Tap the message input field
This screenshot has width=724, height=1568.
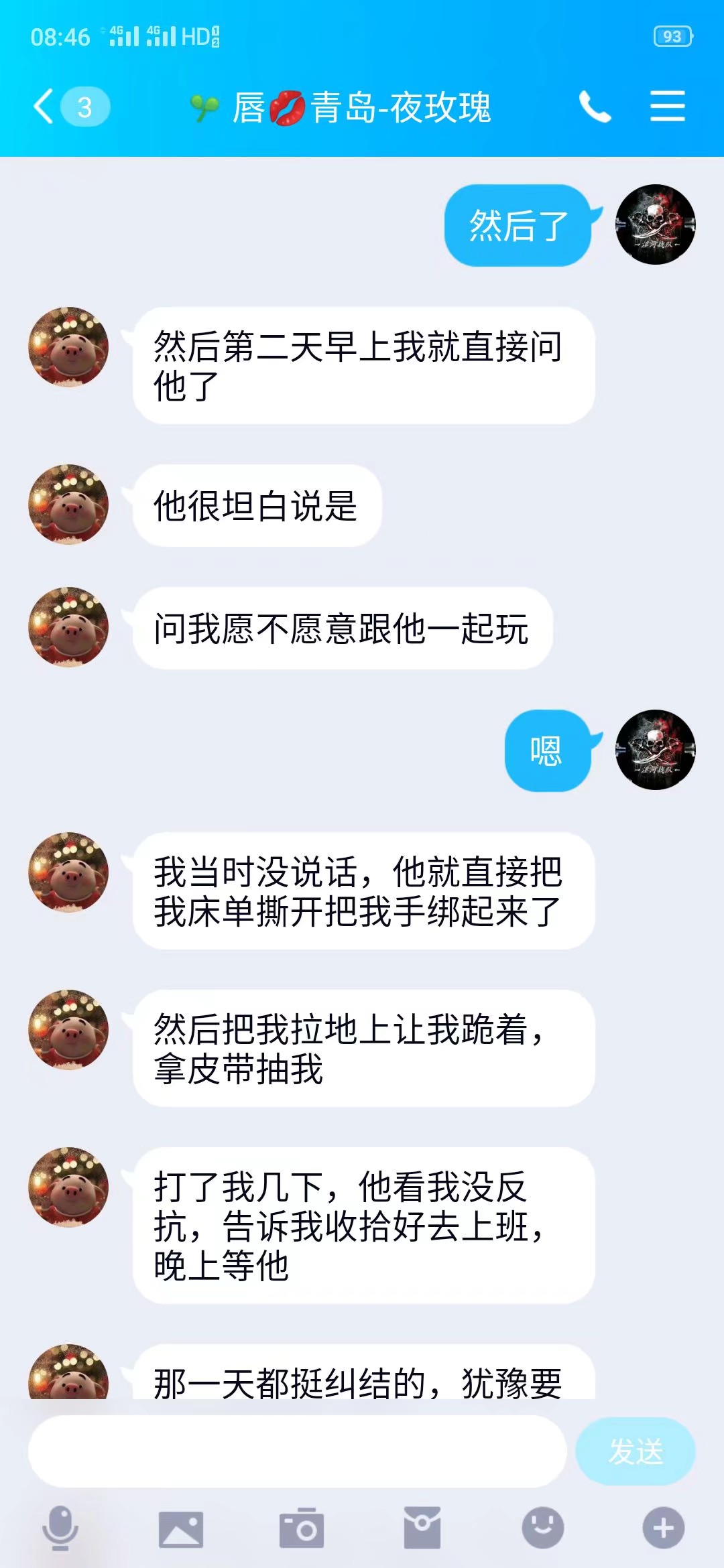pyautogui.click(x=297, y=1451)
